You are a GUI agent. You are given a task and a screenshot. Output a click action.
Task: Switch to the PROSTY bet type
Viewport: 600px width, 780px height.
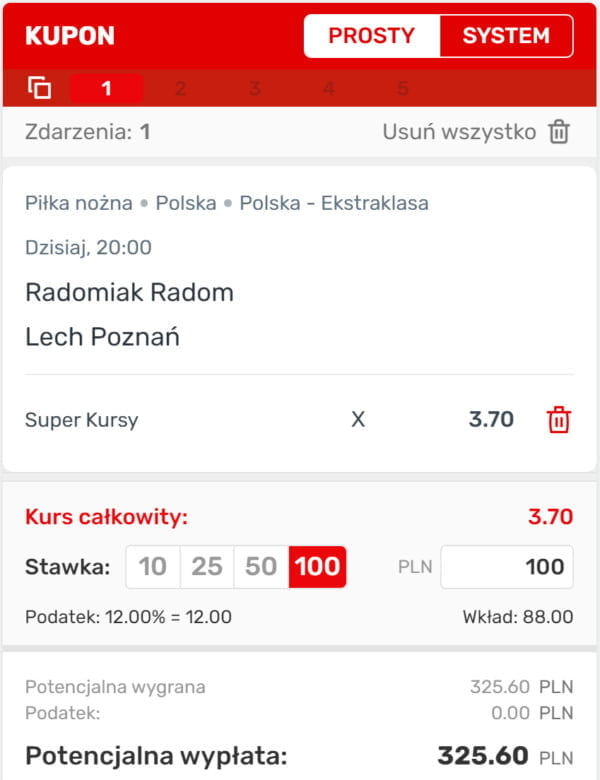coord(372,36)
